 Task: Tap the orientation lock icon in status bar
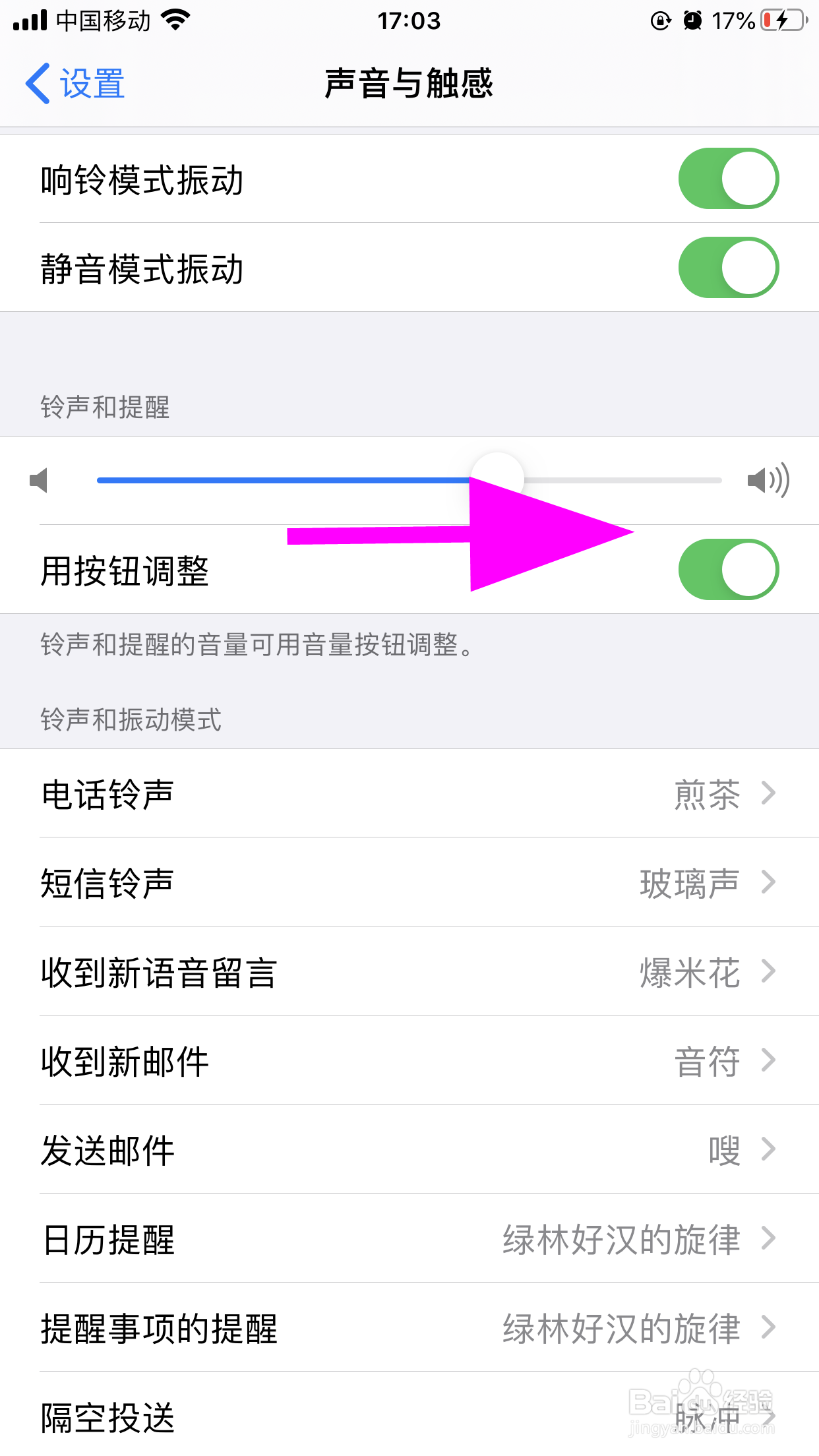659,20
